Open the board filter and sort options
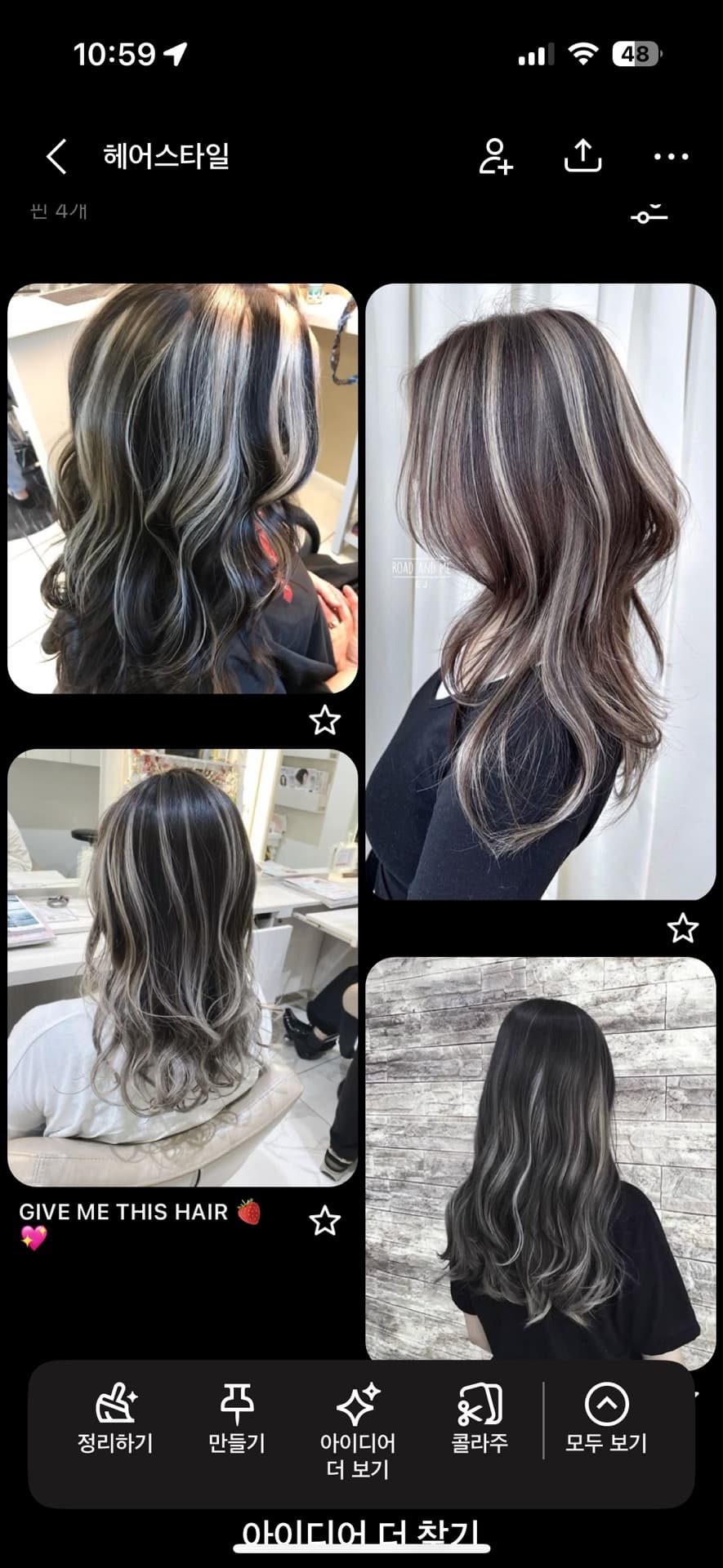The height and width of the screenshot is (1568, 723). 649,214
